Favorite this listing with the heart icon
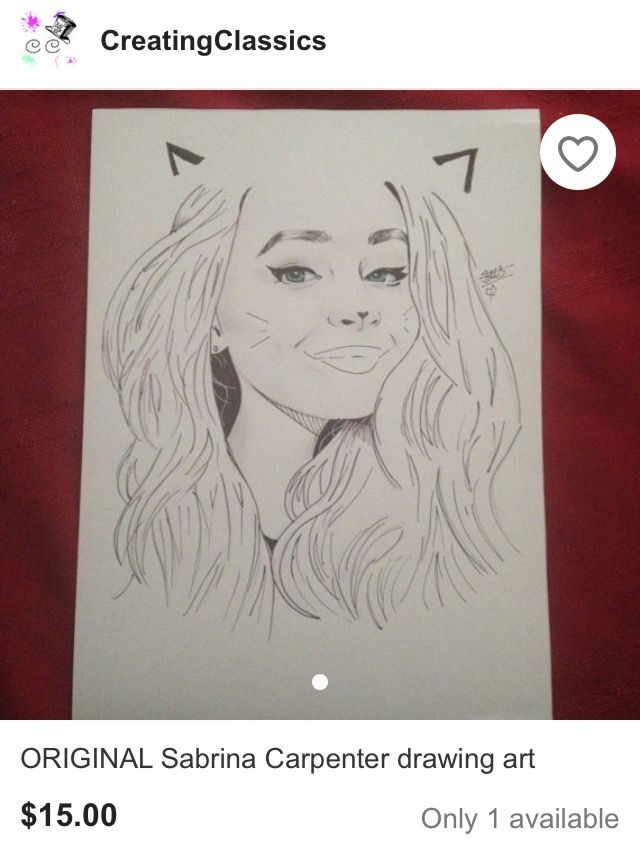 577,153
